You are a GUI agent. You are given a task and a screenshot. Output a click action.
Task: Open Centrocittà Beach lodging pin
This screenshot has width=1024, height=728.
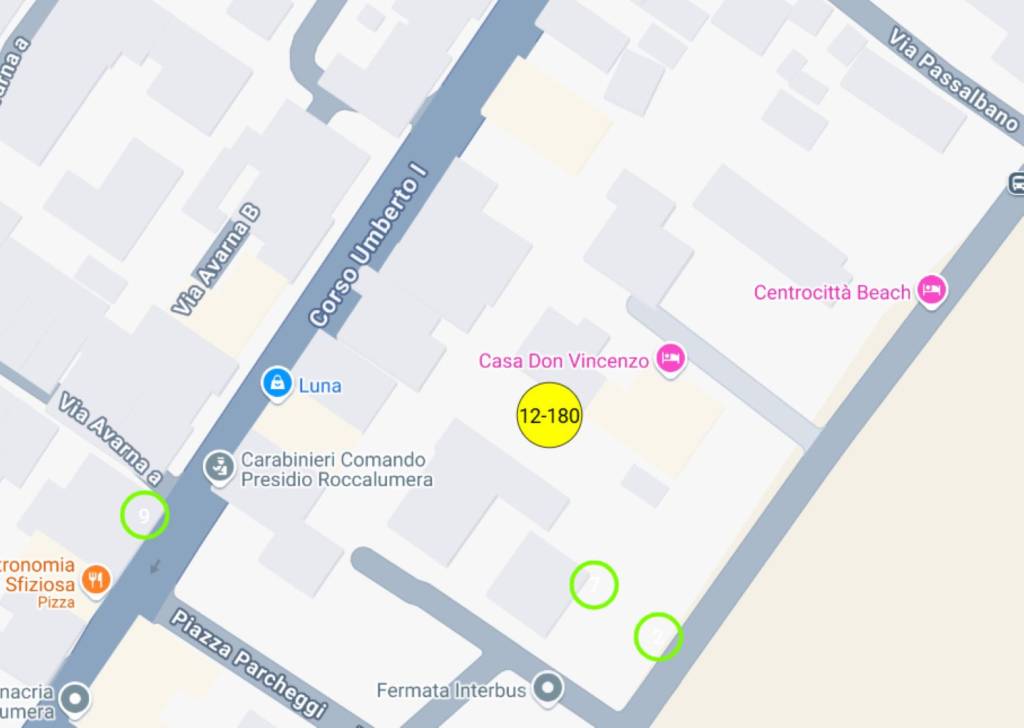pyautogui.click(x=932, y=291)
